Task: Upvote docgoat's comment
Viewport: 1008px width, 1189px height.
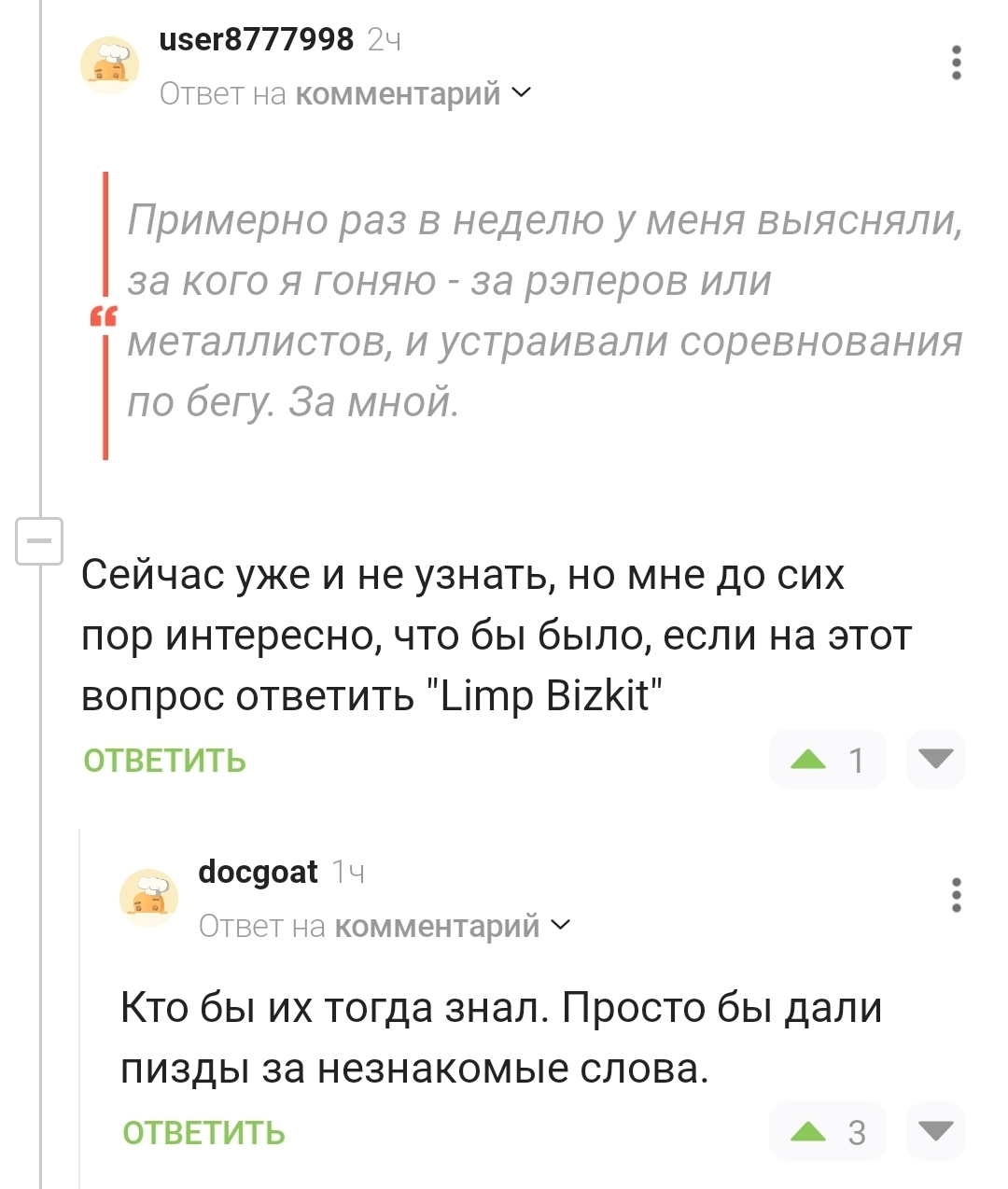Action: tap(809, 1132)
